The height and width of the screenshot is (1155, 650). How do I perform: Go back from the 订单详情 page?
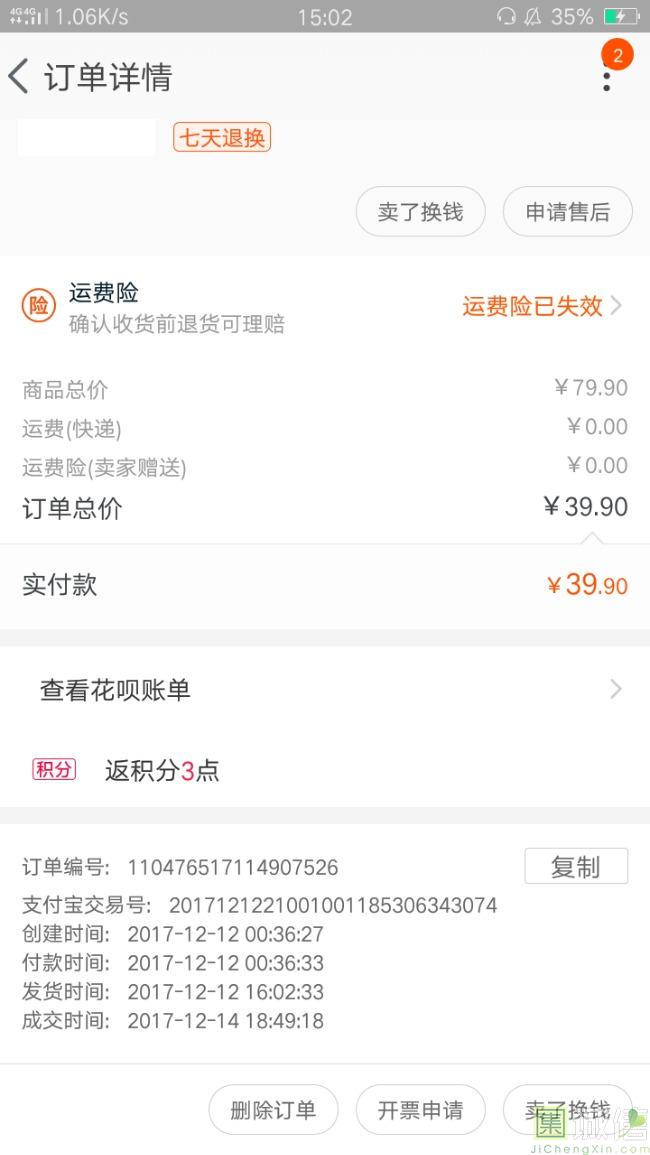coord(19,77)
